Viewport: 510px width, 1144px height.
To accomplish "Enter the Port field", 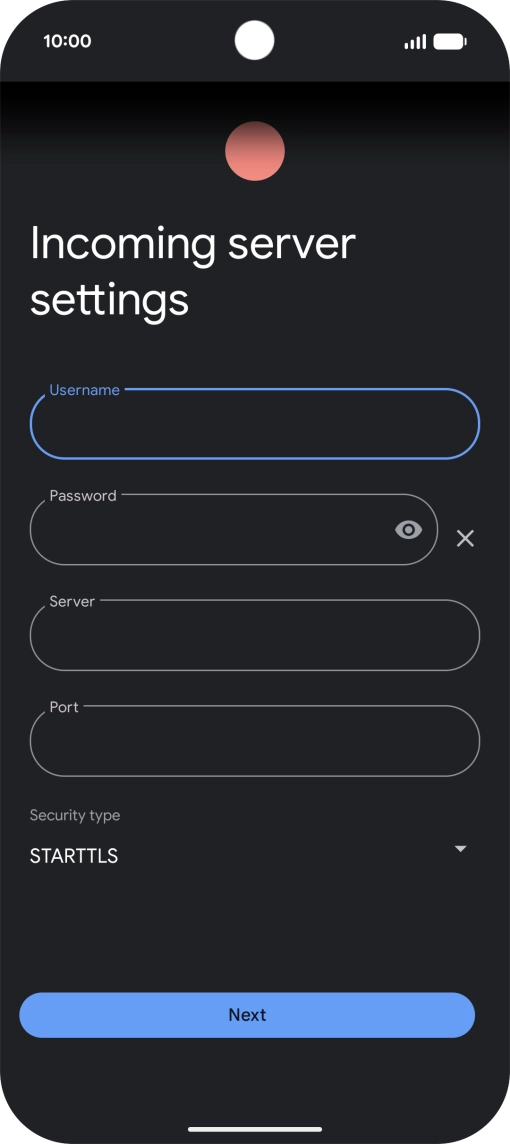I will pyautogui.click(x=255, y=741).
